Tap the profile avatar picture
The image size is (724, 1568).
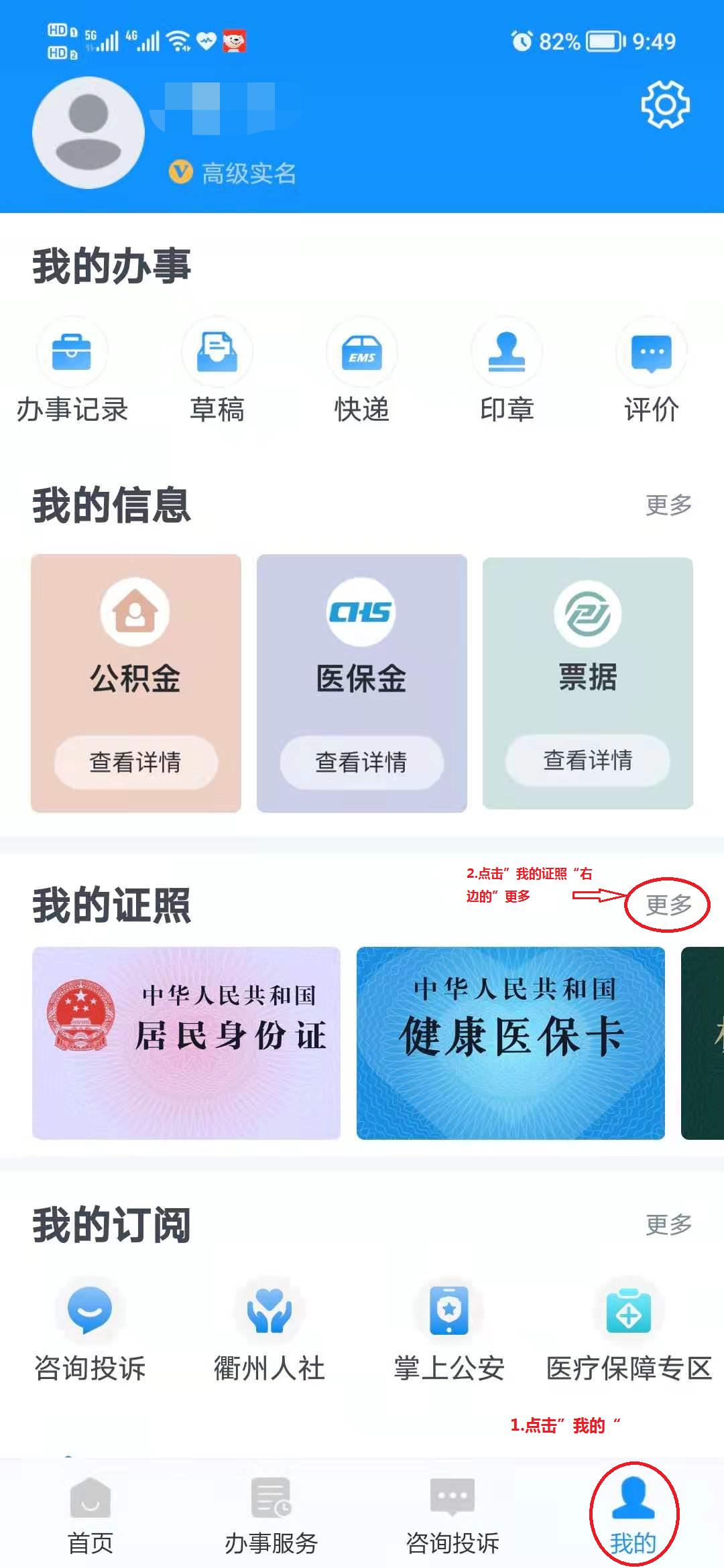(88, 132)
